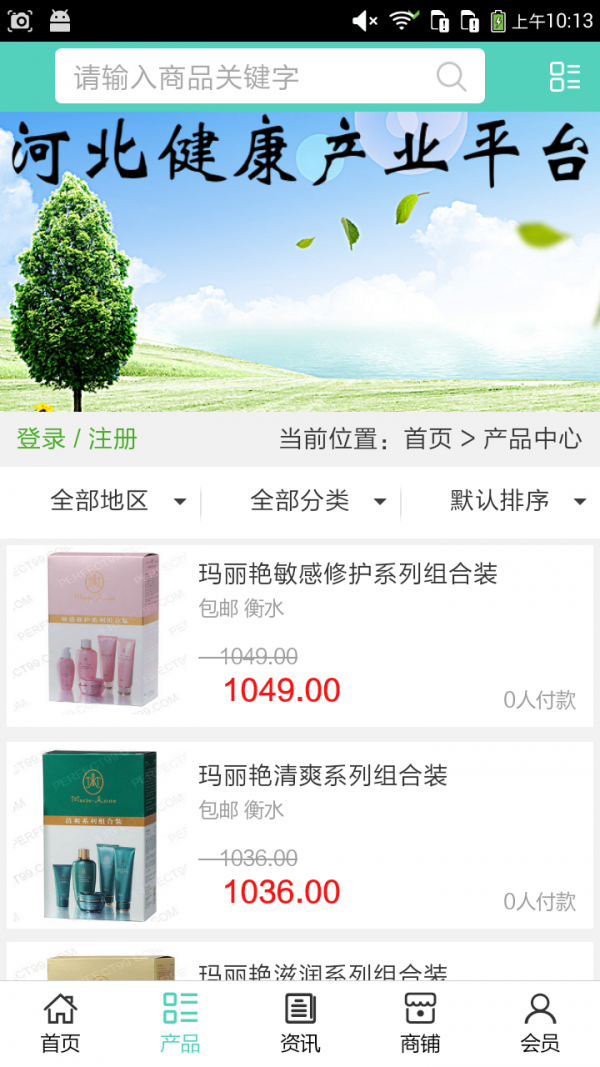Open 玛丽艳敏感修护系列组合装 product
Viewport: 600px width, 1067px height.
click(347, 574)
